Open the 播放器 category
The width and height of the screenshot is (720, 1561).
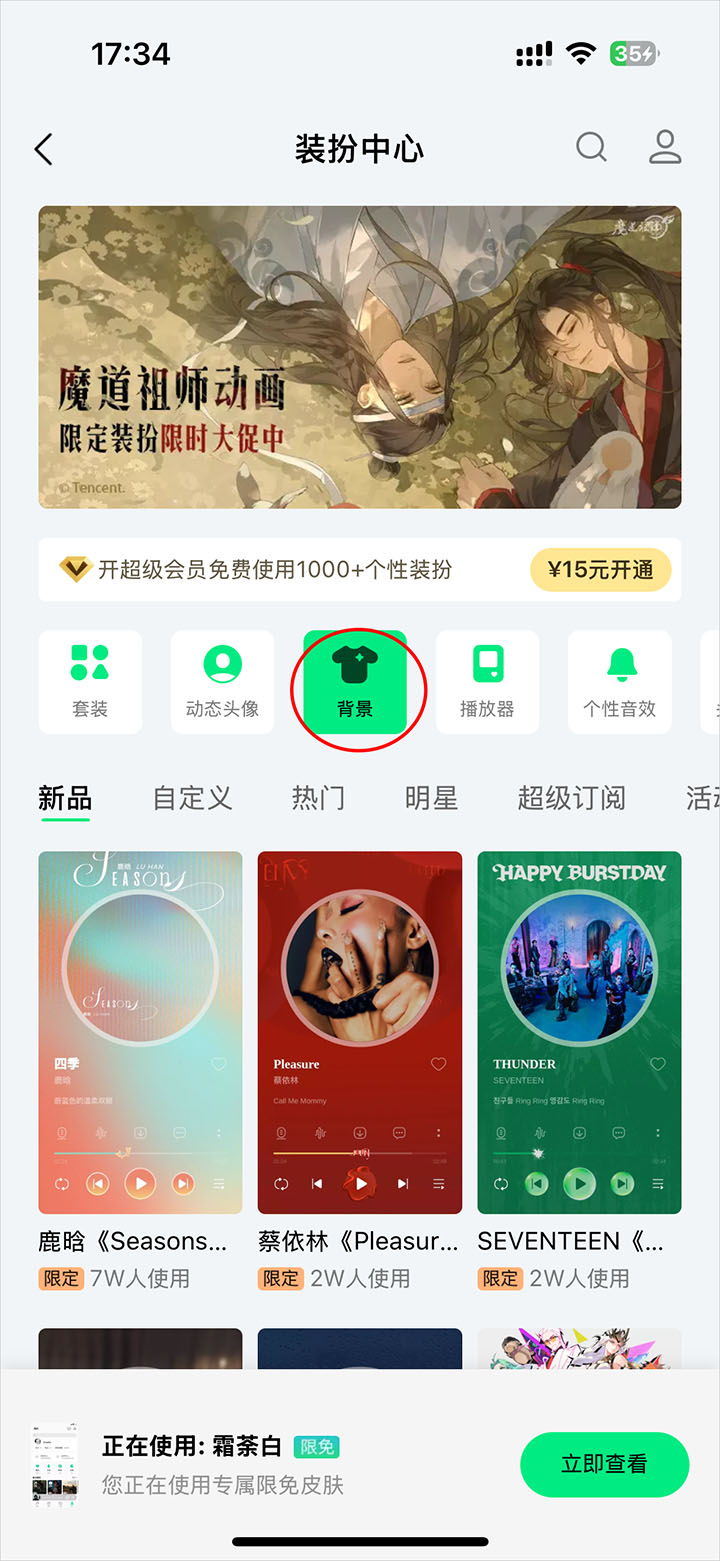[x=487, y=682]
